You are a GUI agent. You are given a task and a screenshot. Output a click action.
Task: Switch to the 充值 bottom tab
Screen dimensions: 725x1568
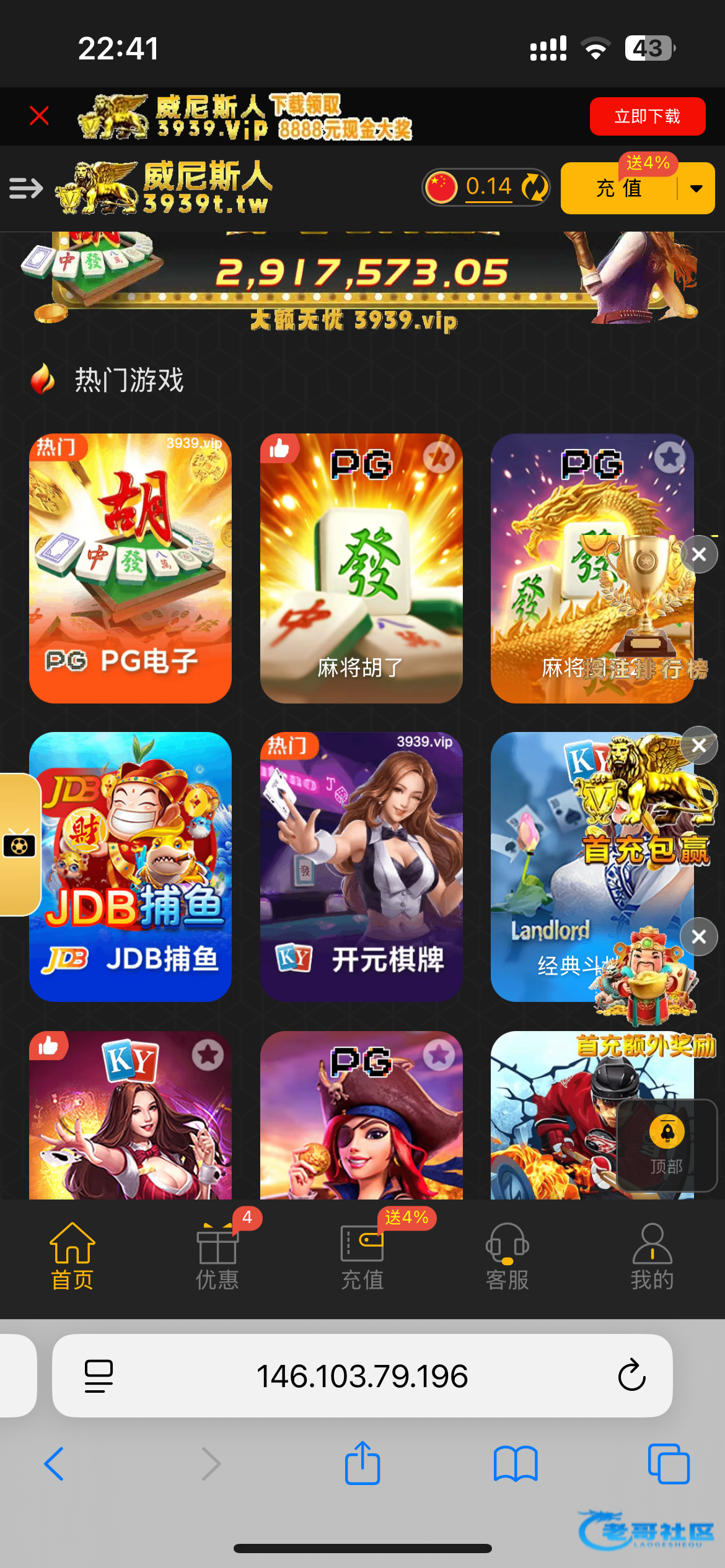[362, 1257]
